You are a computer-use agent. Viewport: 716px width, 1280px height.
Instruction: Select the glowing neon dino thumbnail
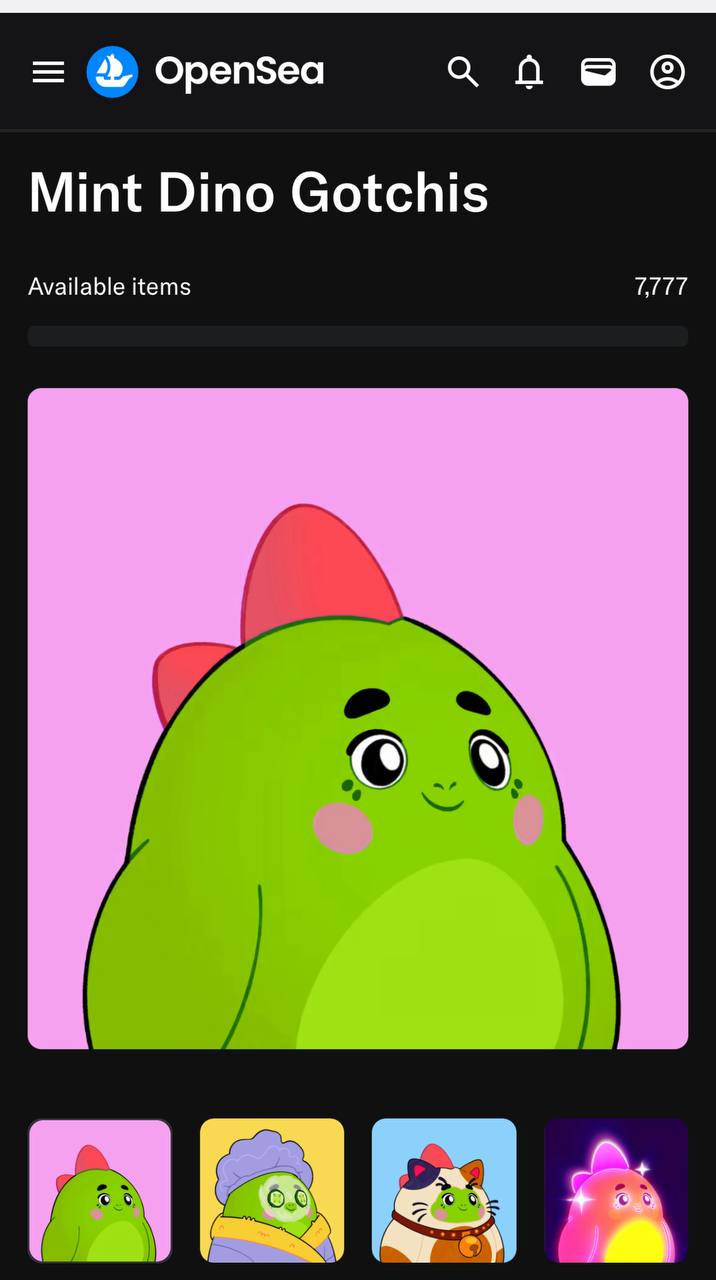click(x=616, y=1190)
